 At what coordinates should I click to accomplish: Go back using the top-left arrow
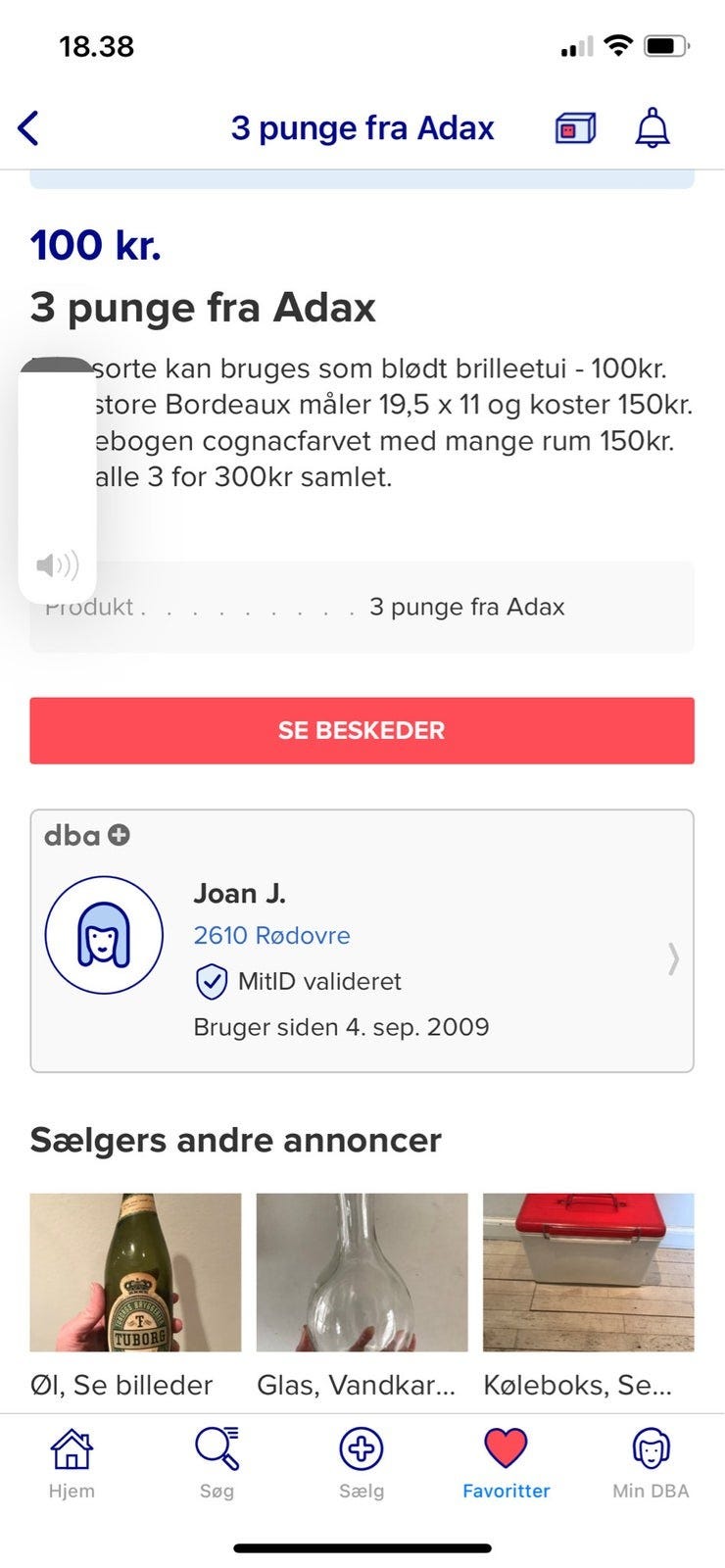(28, 128)
